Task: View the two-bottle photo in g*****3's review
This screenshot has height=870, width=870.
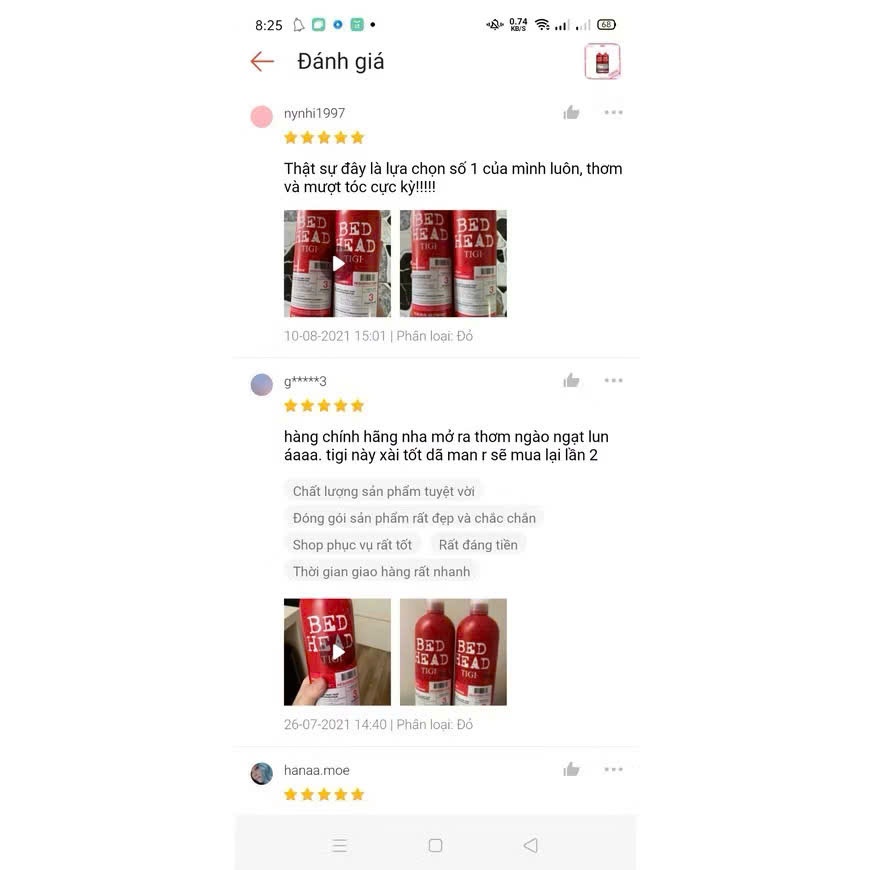Action: (x=453, y=652)
